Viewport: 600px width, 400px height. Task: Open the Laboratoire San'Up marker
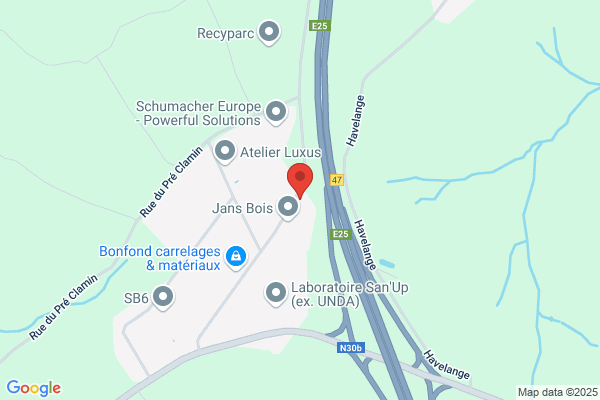click(276, 293)
